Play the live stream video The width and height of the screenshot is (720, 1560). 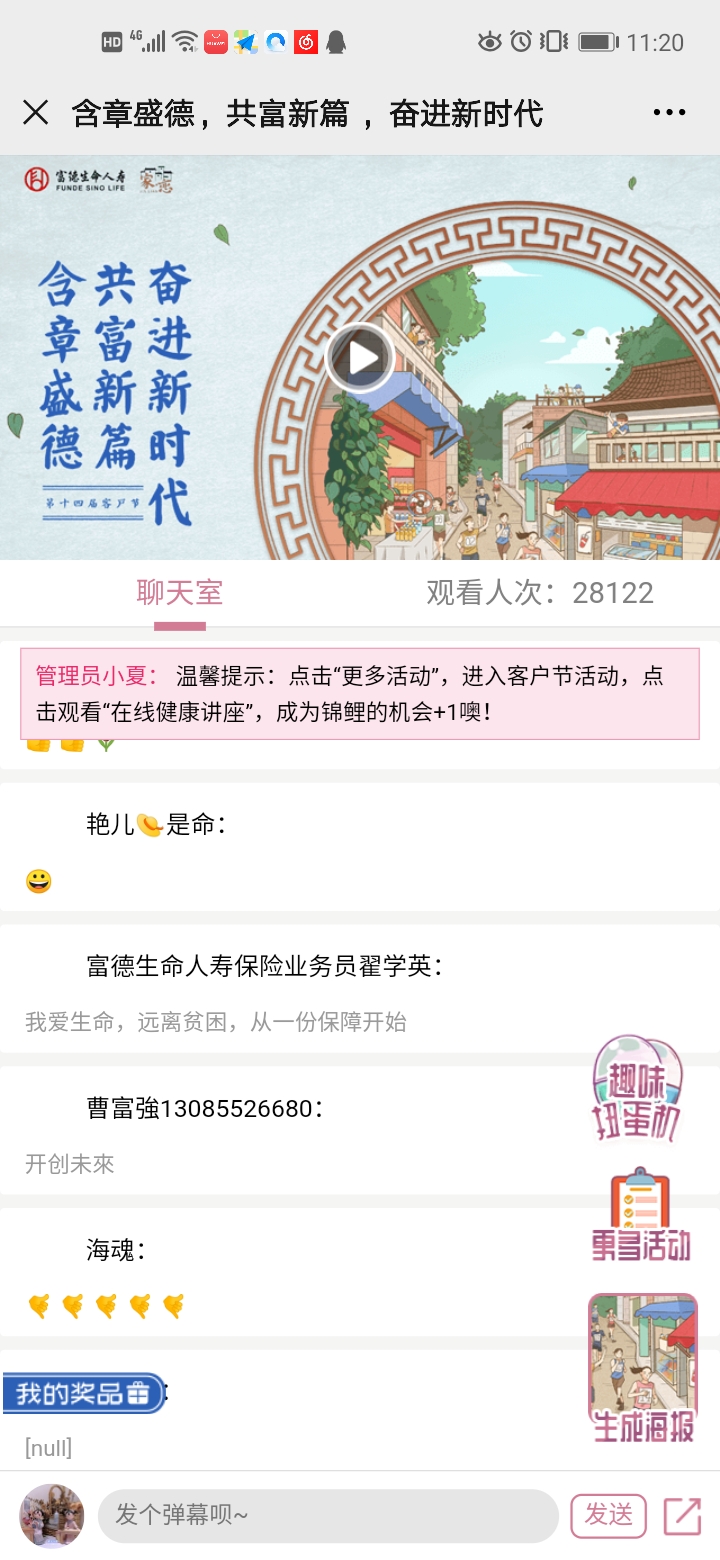360,357
